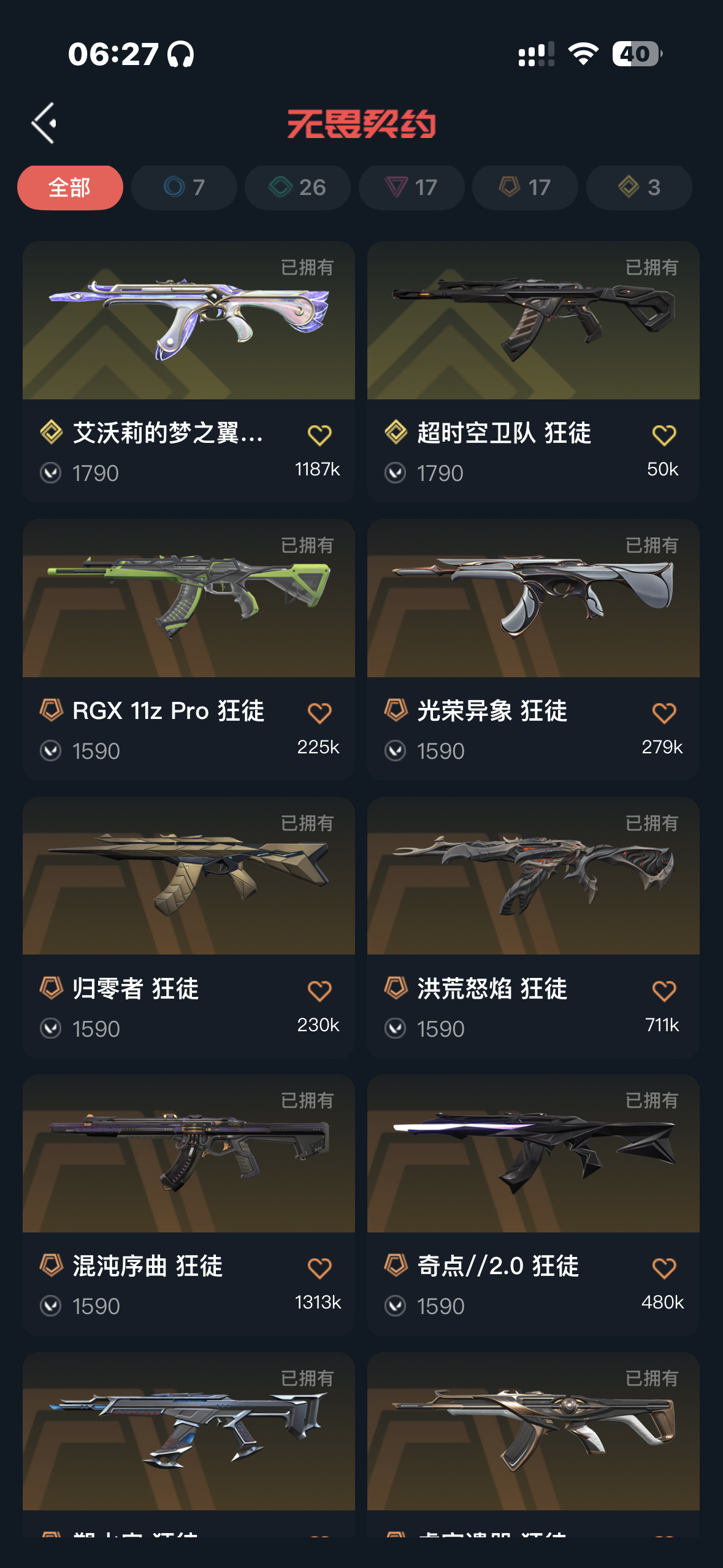This screenshot has width=723, height=1568.
Task: Open the 洪荒怒焰 狂徒 skin card
Action: click(x=534, y=928)
